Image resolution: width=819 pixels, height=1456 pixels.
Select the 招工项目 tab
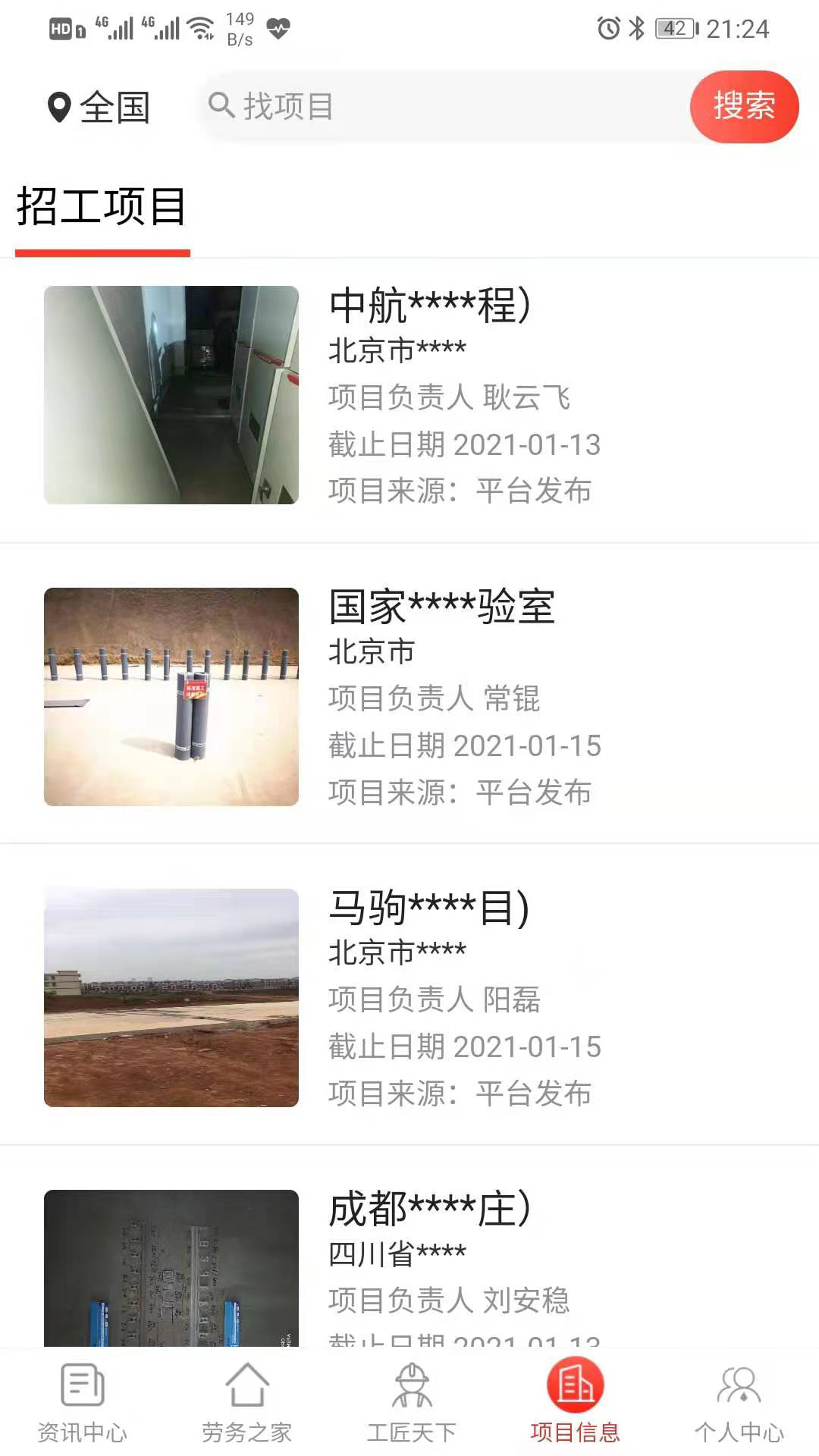coord(102,207)
